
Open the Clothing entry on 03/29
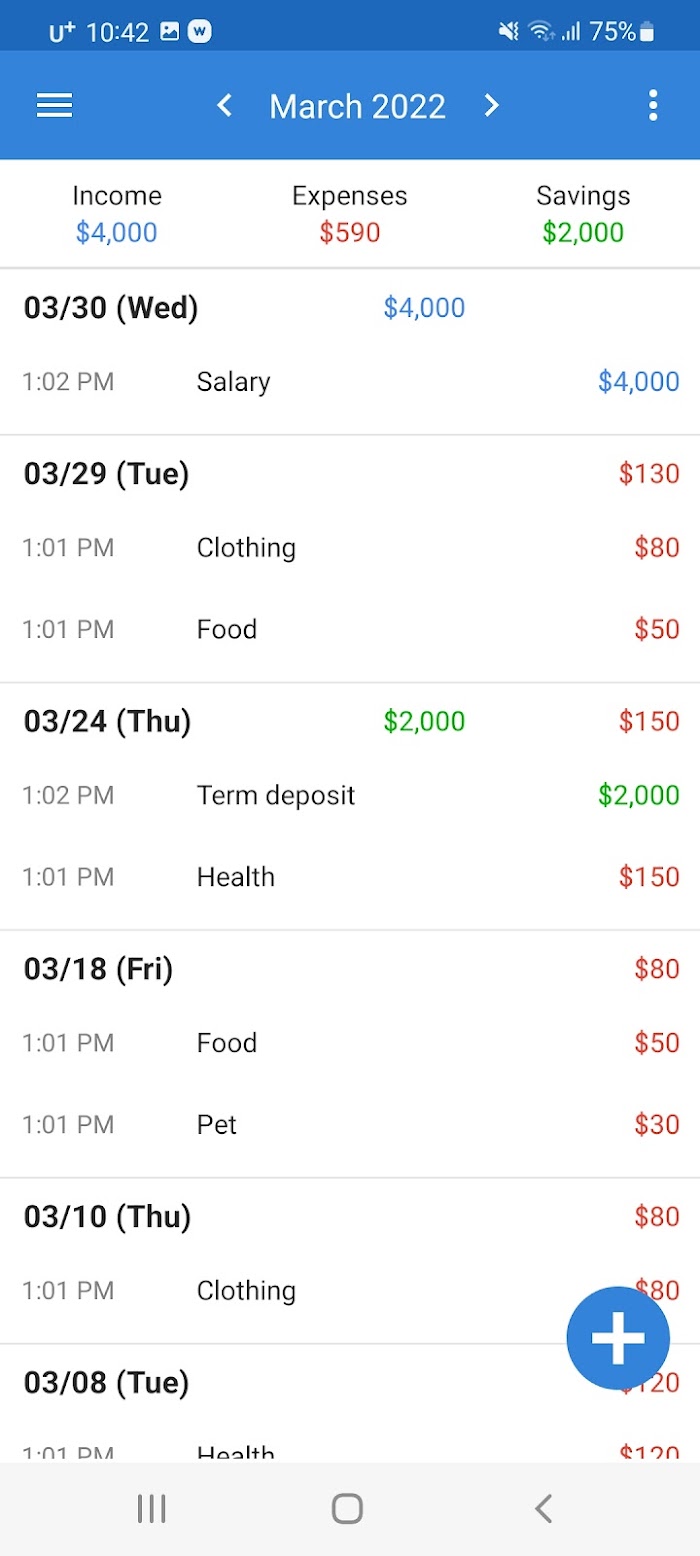350,548
